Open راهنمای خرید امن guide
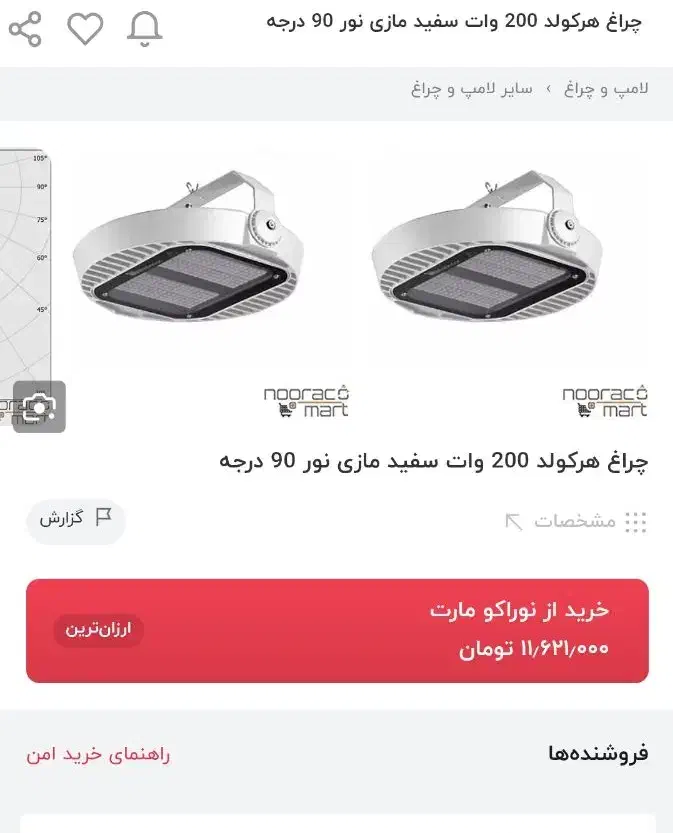The width and height of the screenshot is (673, 833). click(x=98, y=754)
